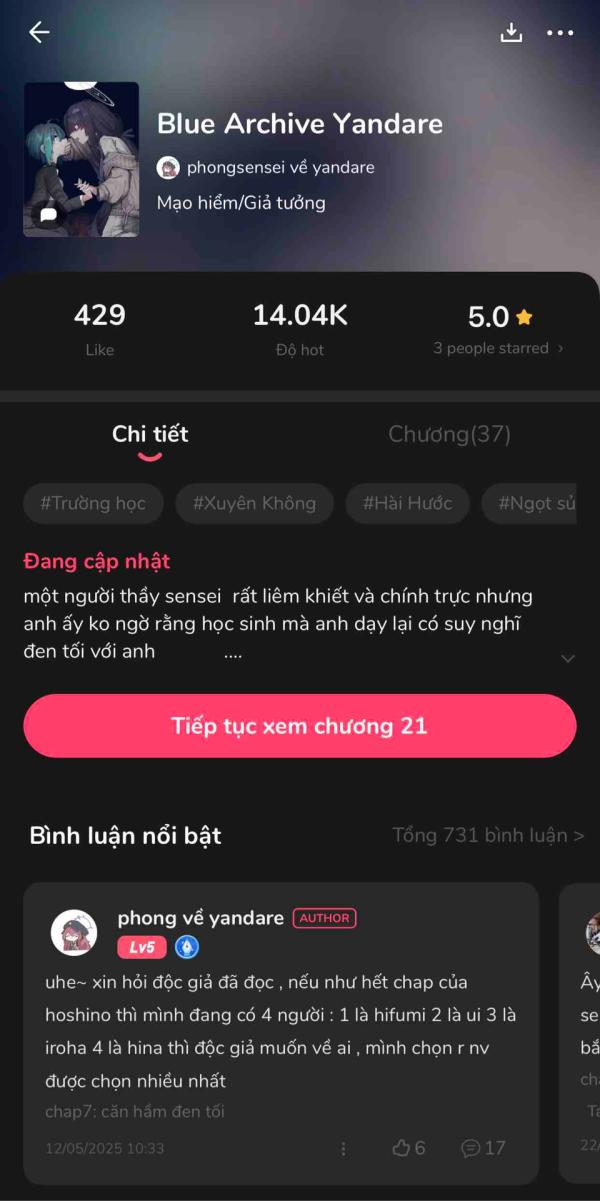600x1201 pixels.
Task: Select the Chi tiết tab
Action: (150, 434)
